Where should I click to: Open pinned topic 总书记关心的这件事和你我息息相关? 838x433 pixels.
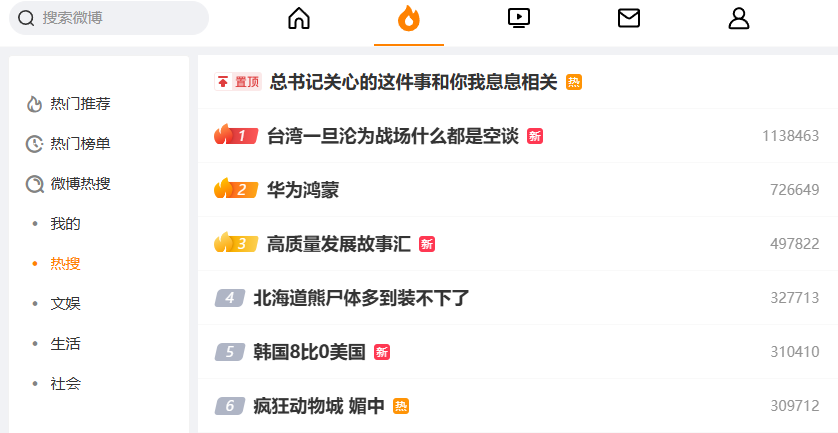pyautogui.click(x=413, y=82)
